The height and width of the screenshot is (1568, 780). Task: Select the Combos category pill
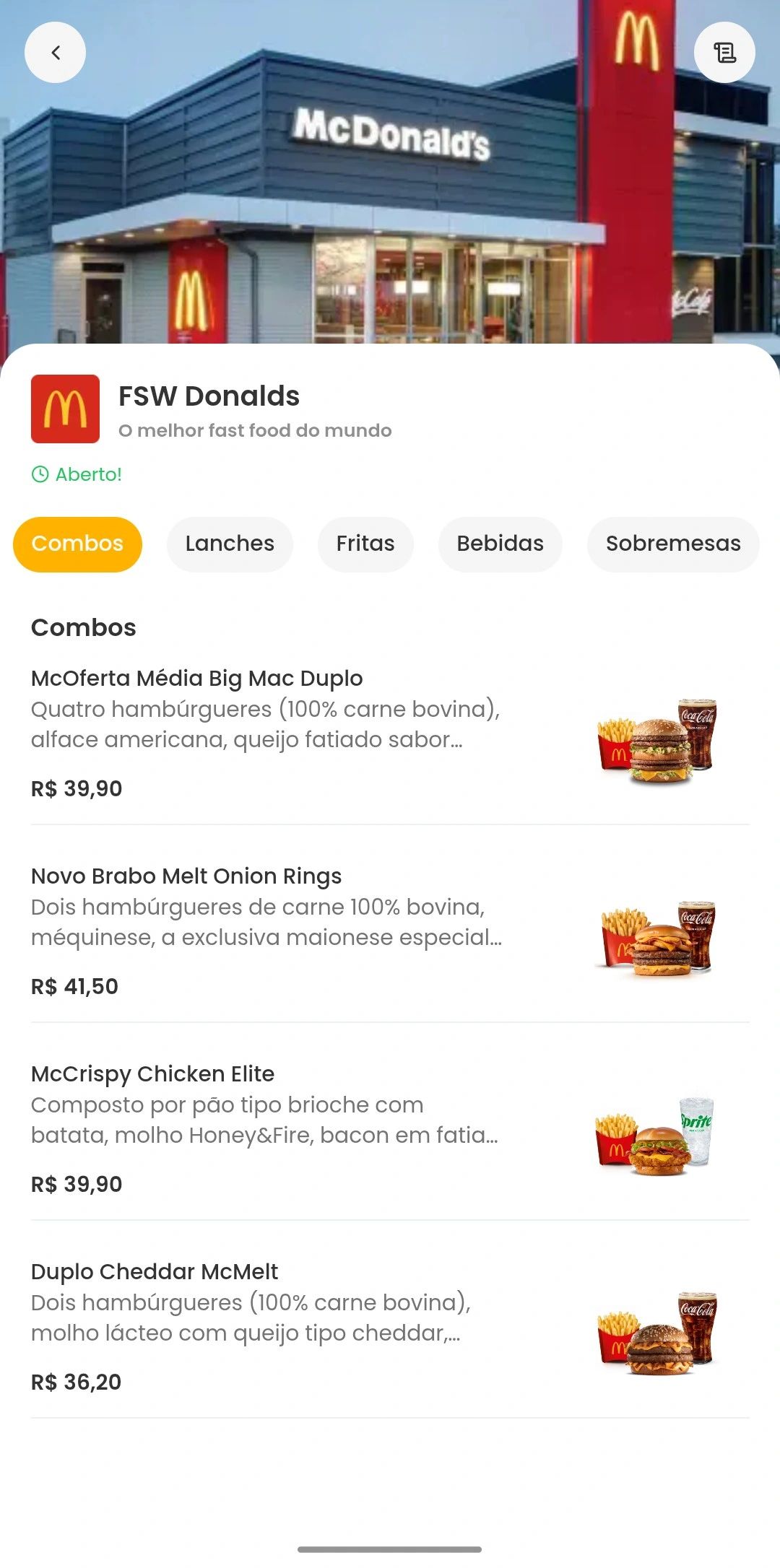pos(77,544)
